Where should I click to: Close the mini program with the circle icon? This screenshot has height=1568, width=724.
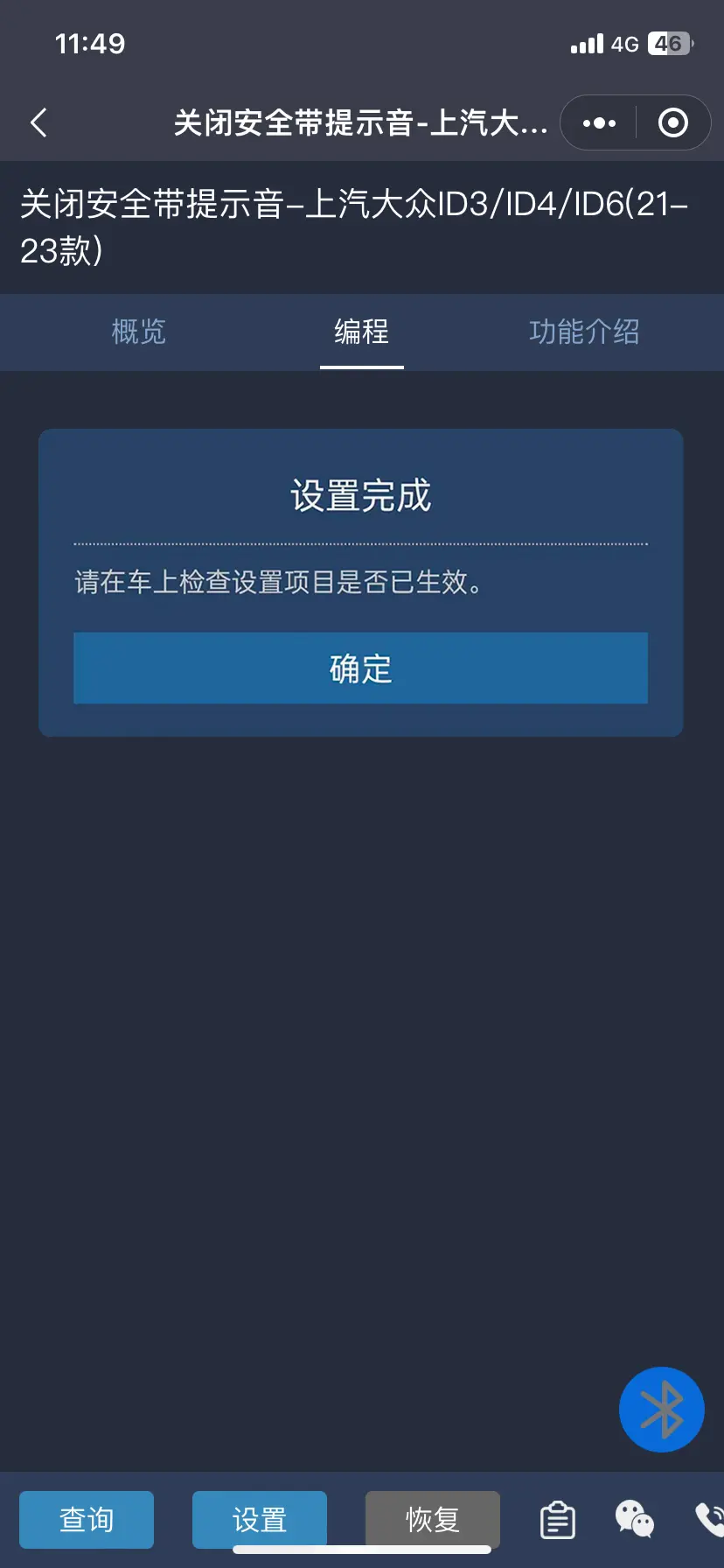click(672, 123)
